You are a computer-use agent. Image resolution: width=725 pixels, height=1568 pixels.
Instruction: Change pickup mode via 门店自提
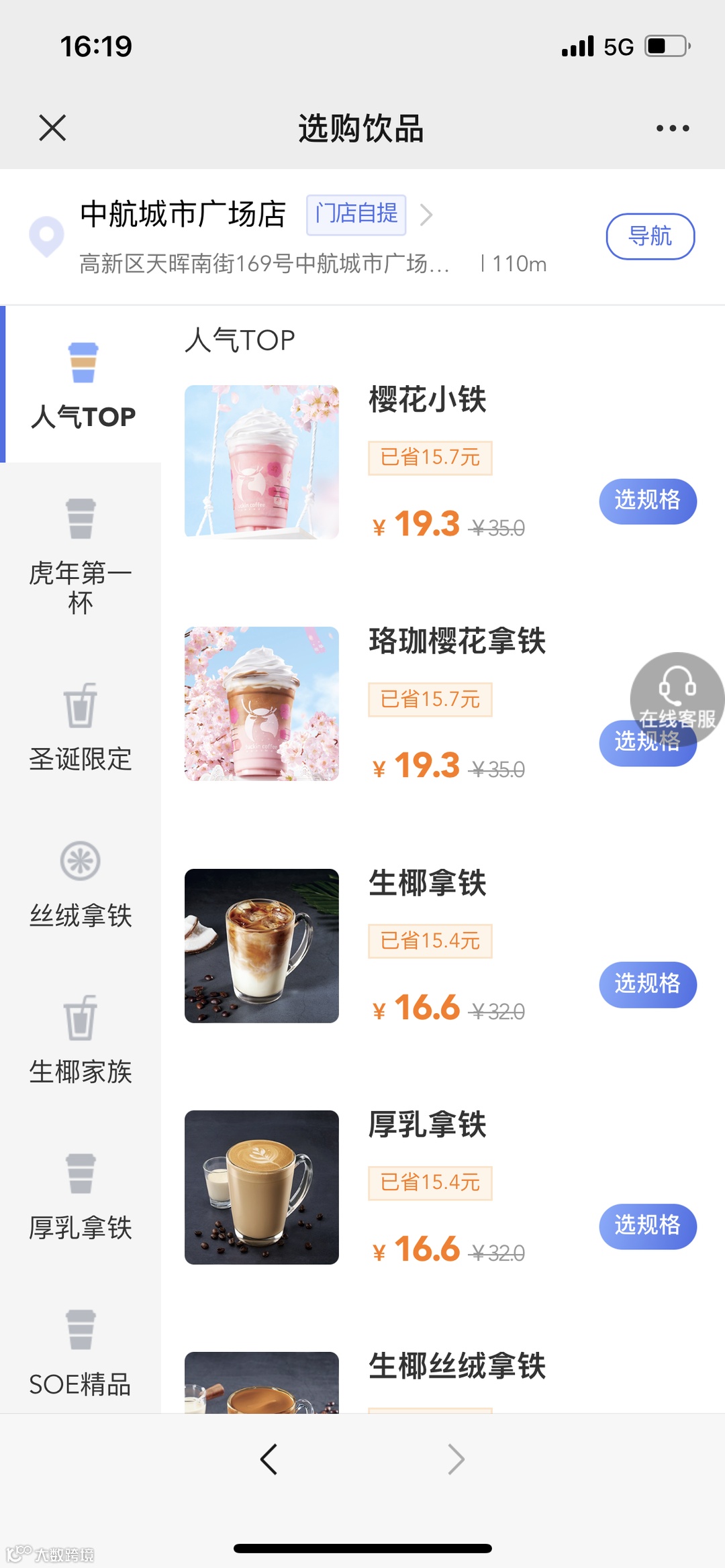[356, 215]
